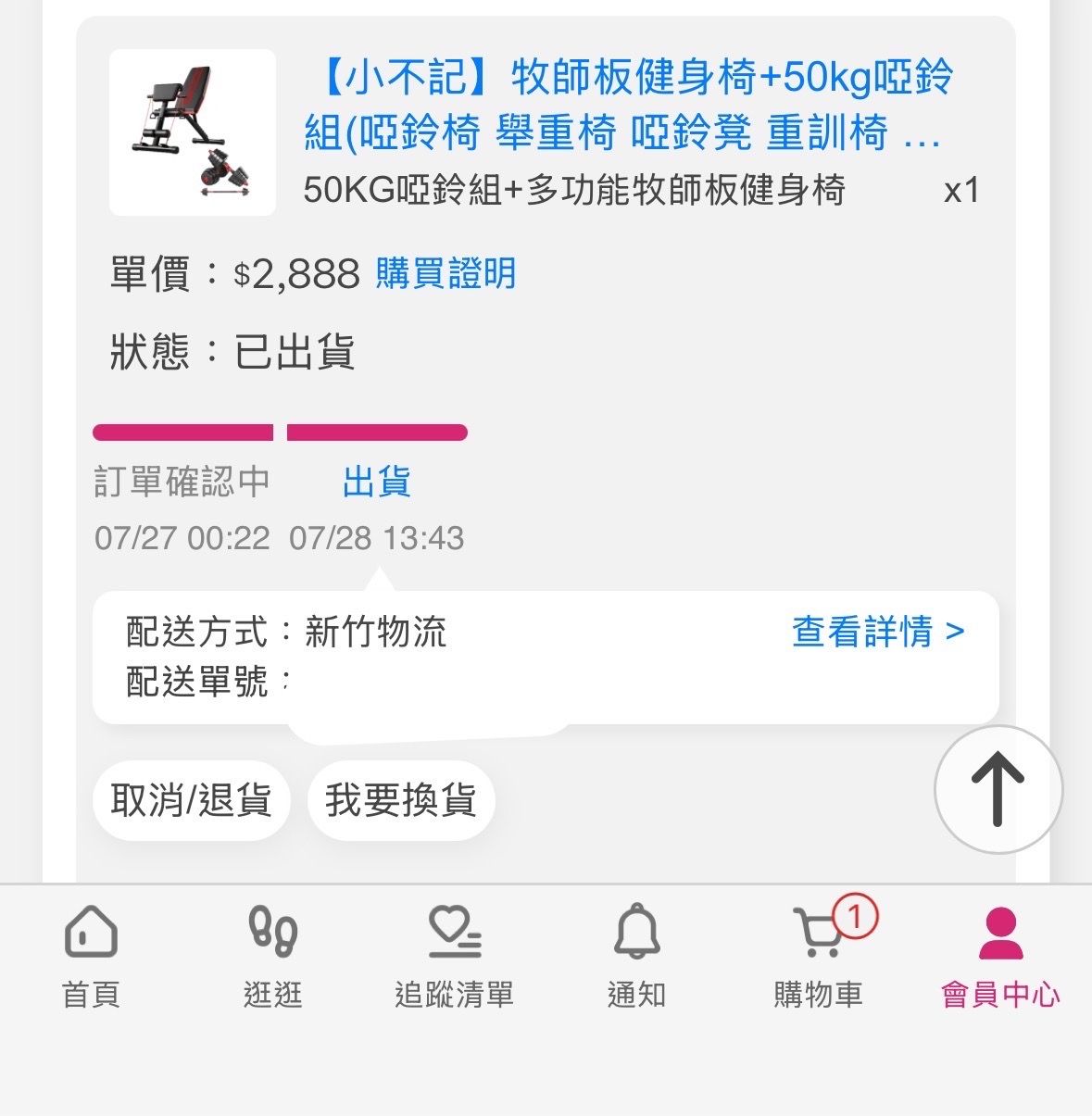
Task: Jump back to top with the arrow button
Action: coord(998,790)
